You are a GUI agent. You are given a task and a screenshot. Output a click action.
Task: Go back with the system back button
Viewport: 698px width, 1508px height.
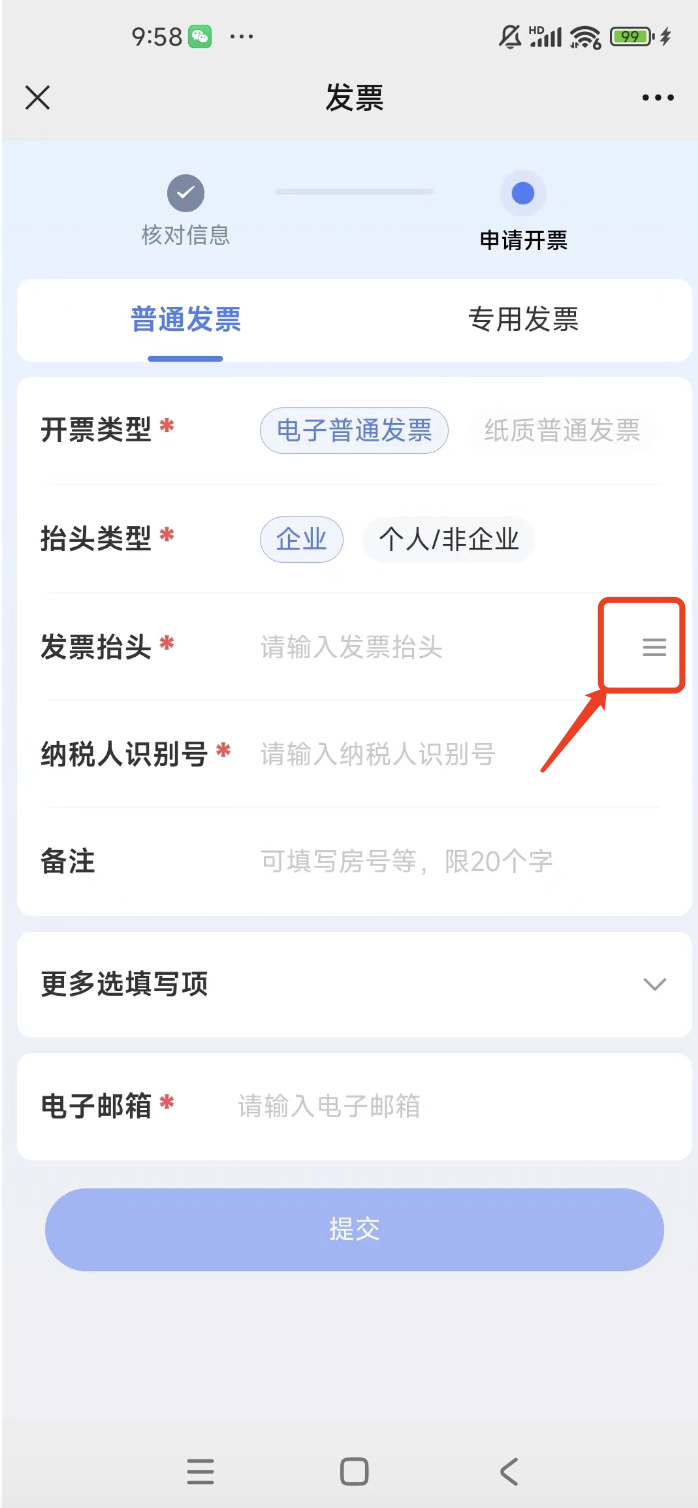509,1471
